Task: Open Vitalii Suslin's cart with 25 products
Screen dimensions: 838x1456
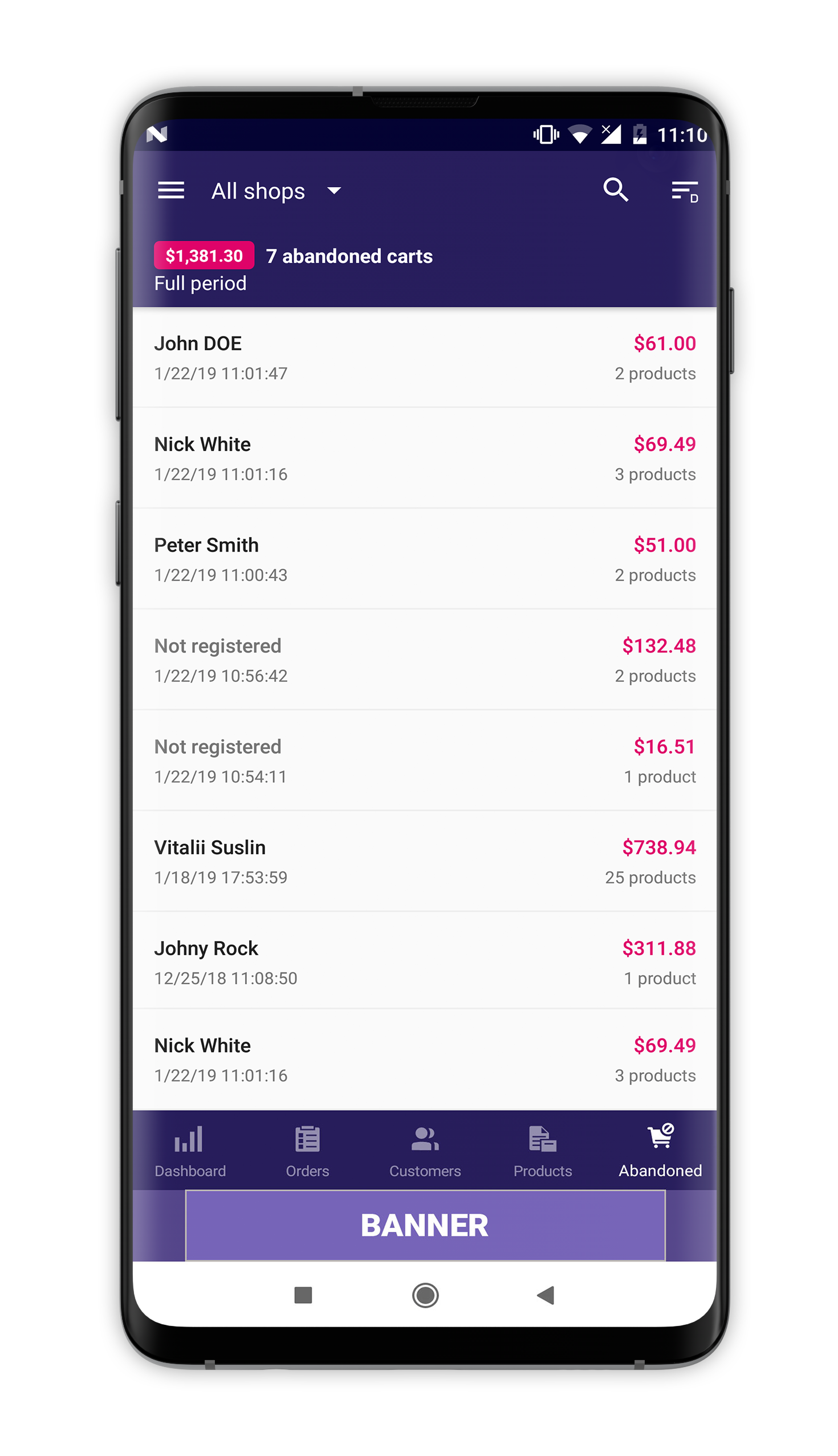Action: pyautogui.click(x=424, y=861)
